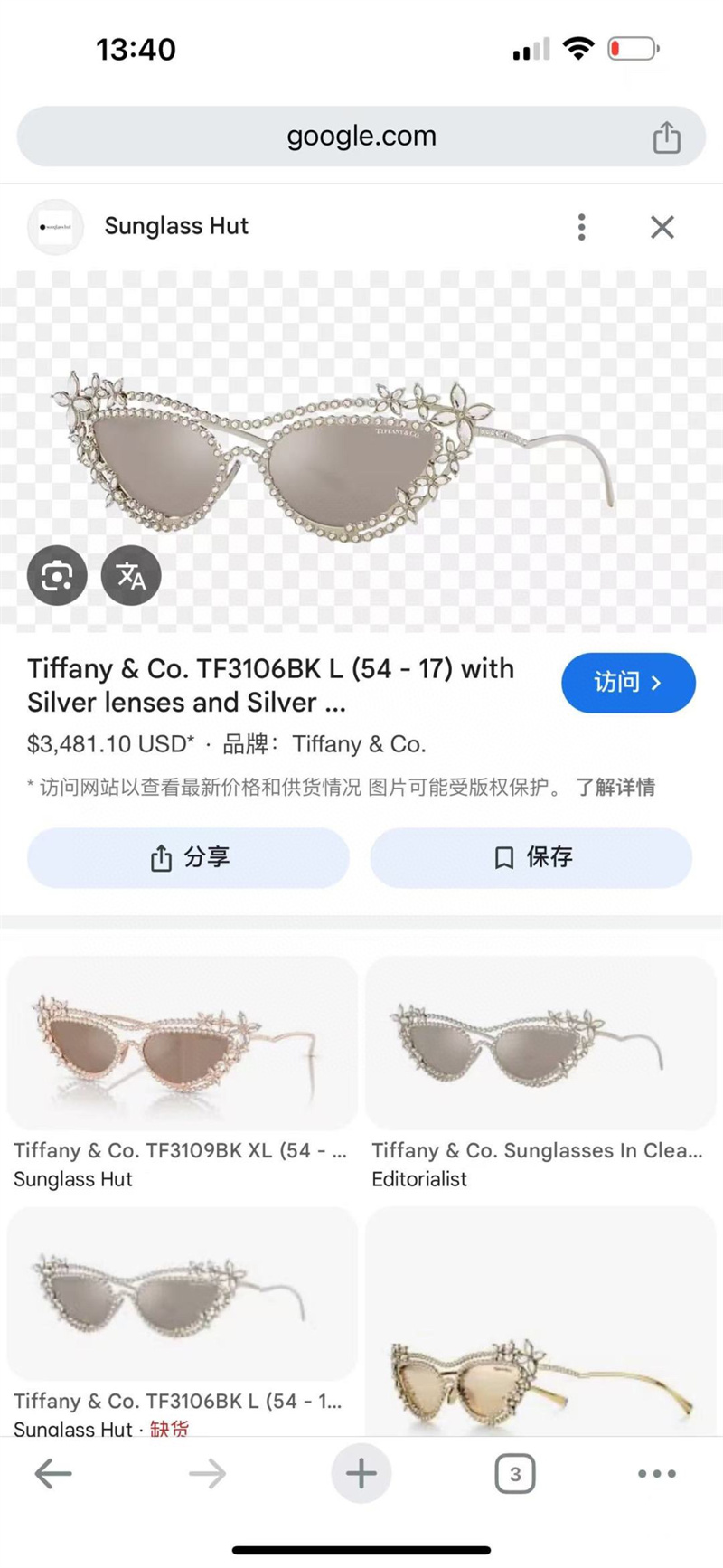Screen dimensions: 723x1568
Task: Open a new browser tab
Action: pos(361,1474)
